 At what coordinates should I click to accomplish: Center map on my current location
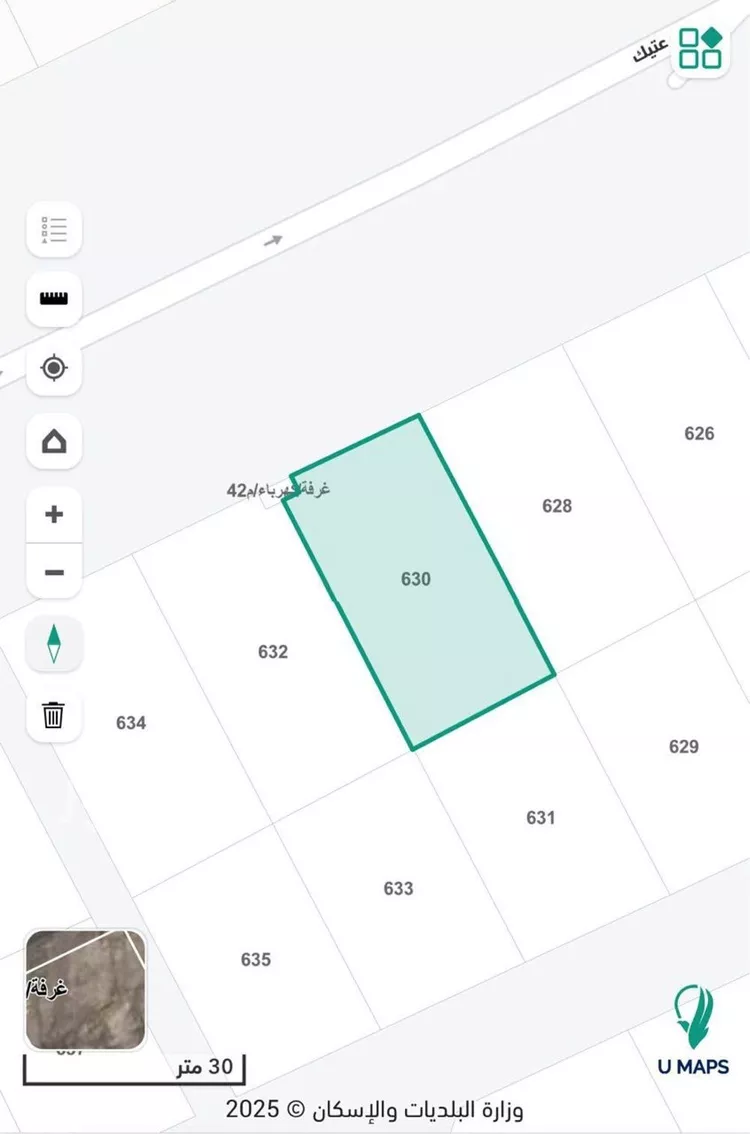tap(54, 368)
